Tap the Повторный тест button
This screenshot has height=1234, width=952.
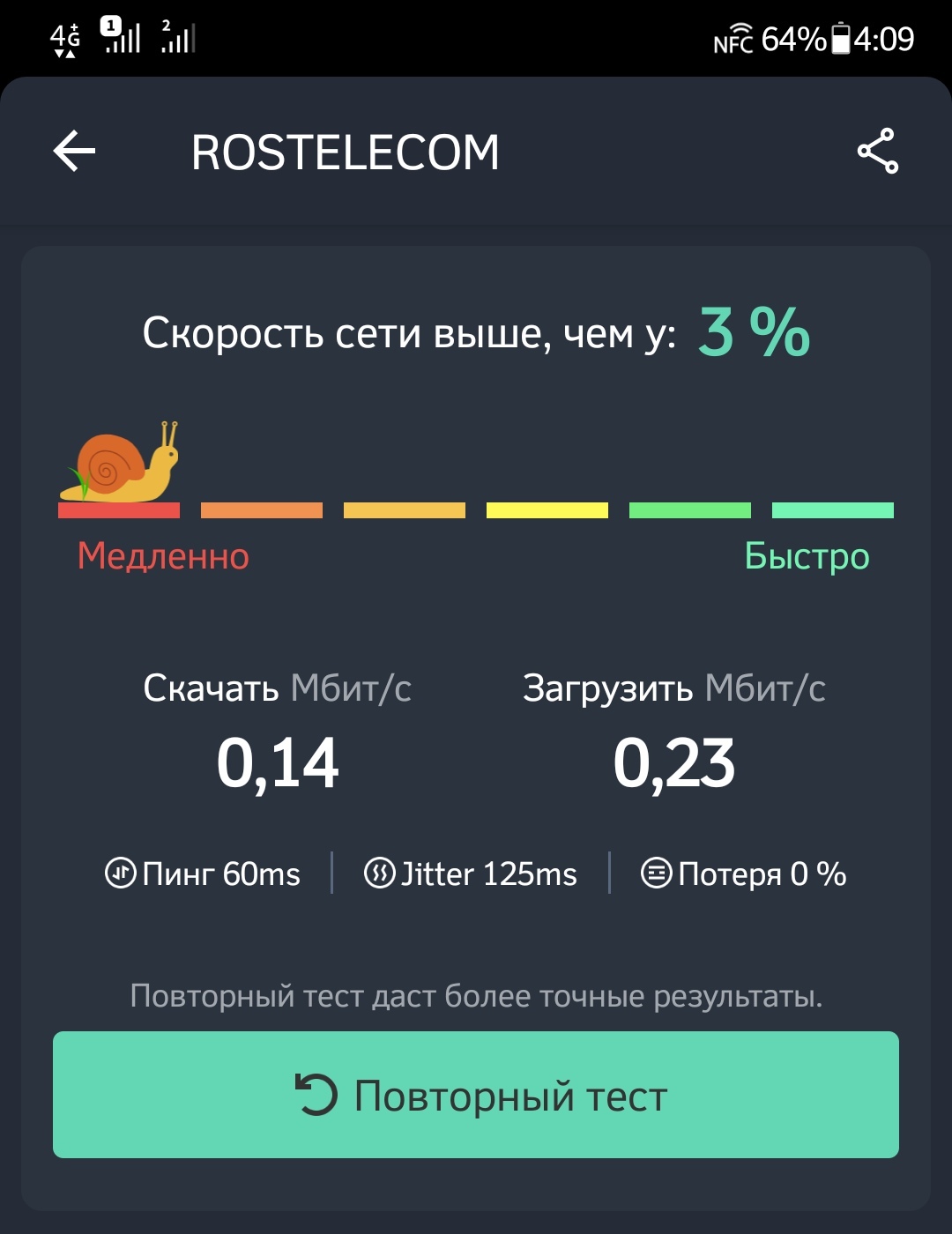point(476,1095)
